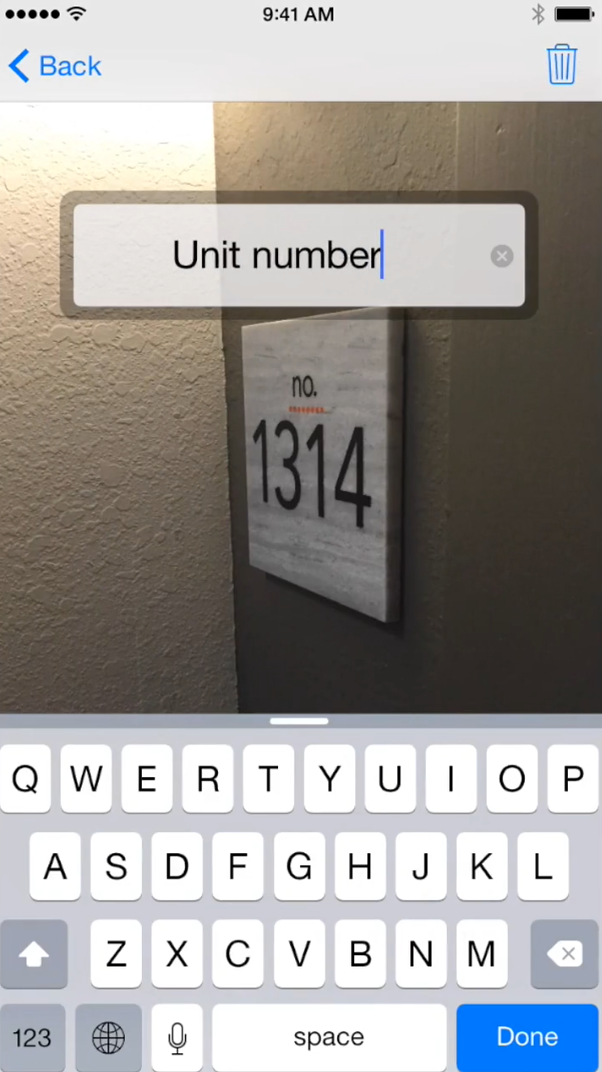Clear the Unit number text field

(x=502, y=256)
